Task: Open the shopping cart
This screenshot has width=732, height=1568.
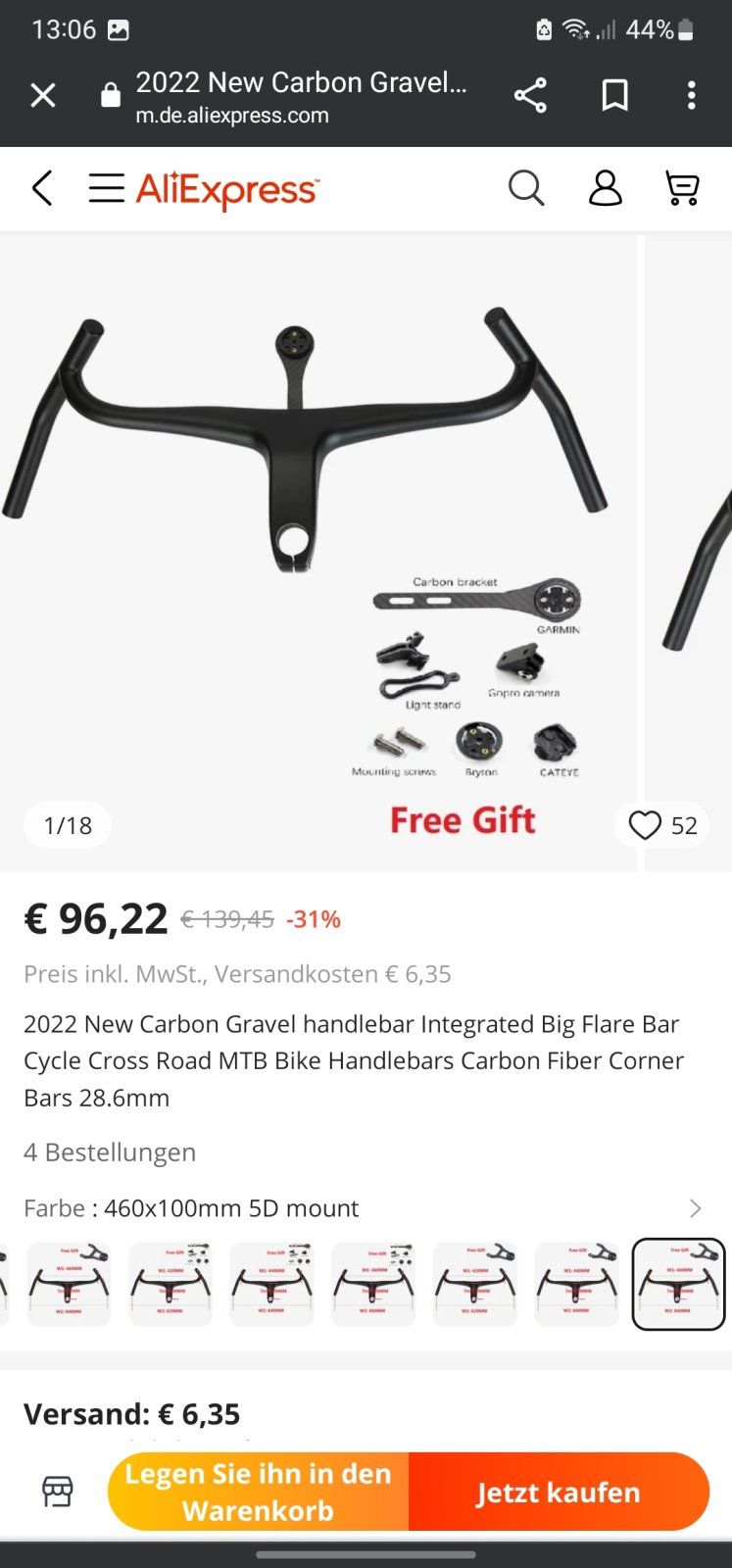Action: (x=682, y=188)
